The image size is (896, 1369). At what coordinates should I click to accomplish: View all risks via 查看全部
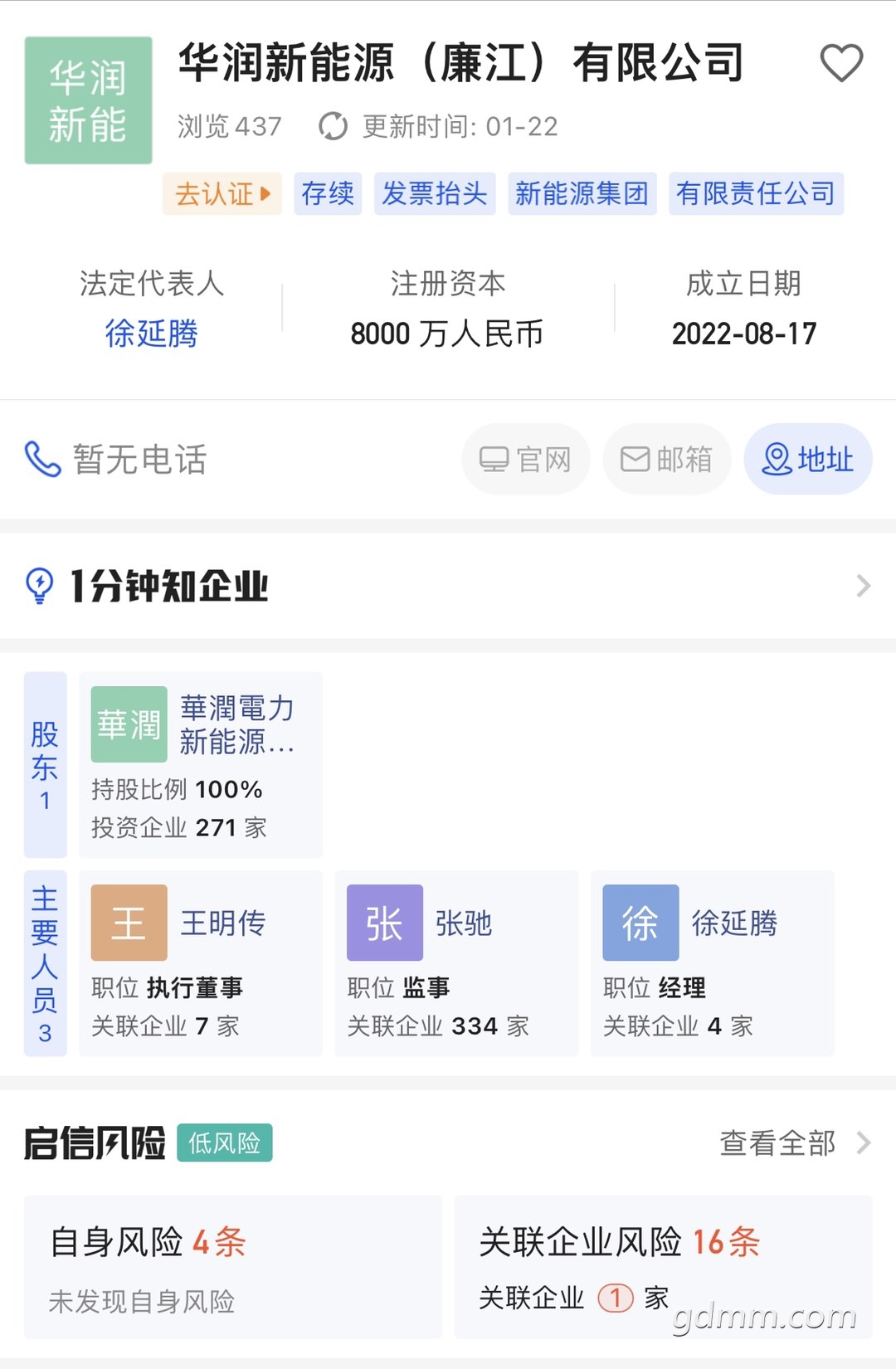794,1143
